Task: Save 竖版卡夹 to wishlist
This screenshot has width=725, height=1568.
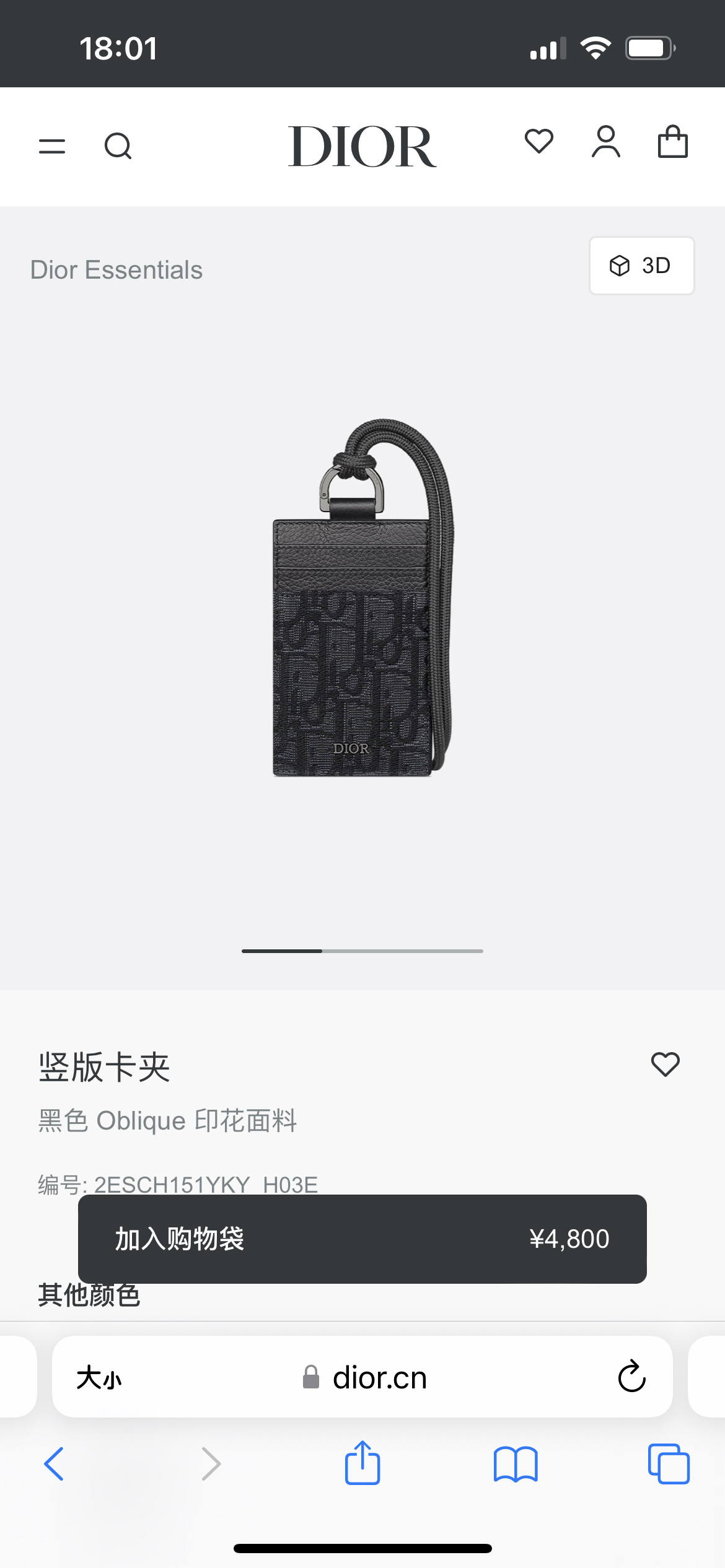Action: tap(665, 1065)
